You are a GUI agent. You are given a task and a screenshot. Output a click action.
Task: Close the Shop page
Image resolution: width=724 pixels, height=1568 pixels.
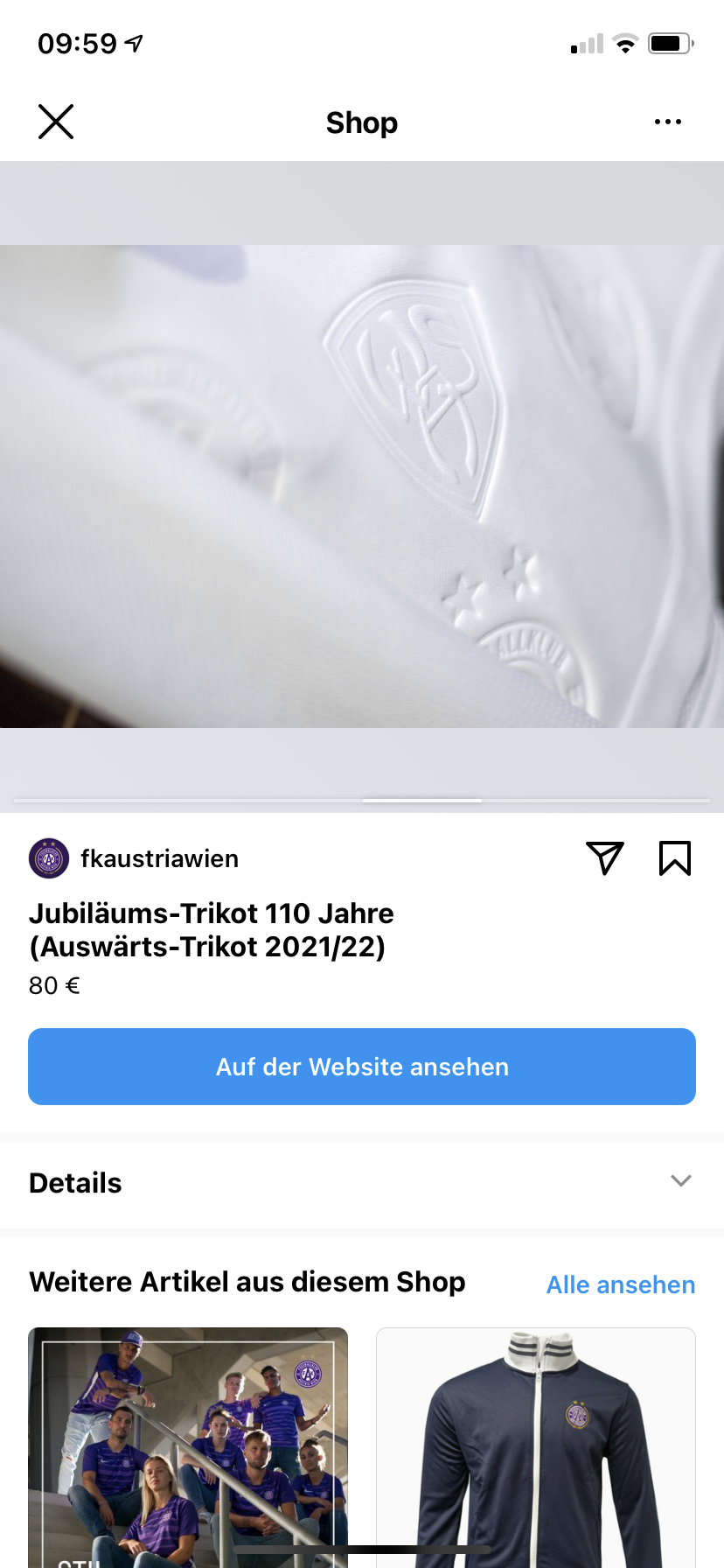[56, 122]
